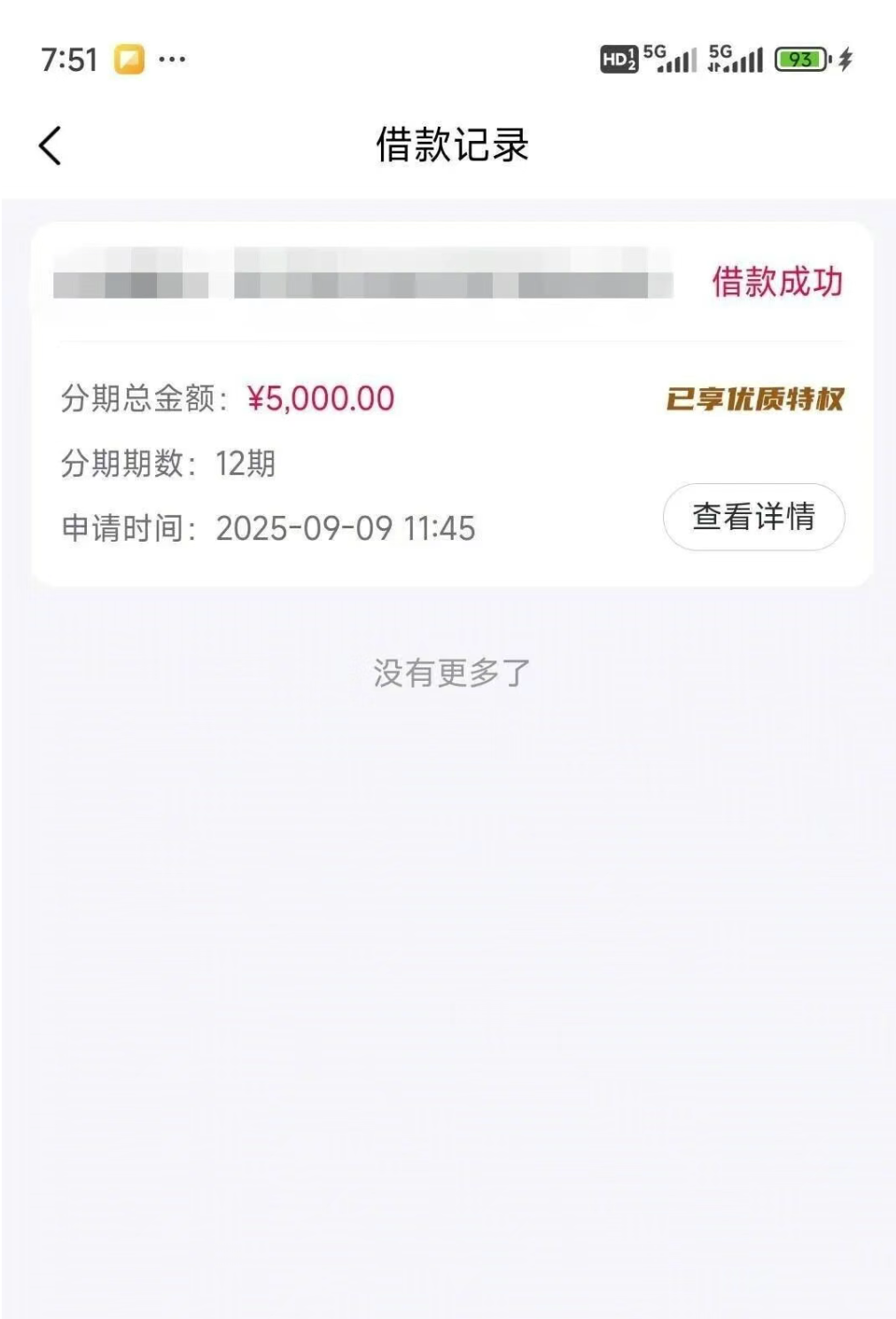Tap the 已享优质特权 privilege badge
This screenshot has height=1319, width=896.
[754, 400]
